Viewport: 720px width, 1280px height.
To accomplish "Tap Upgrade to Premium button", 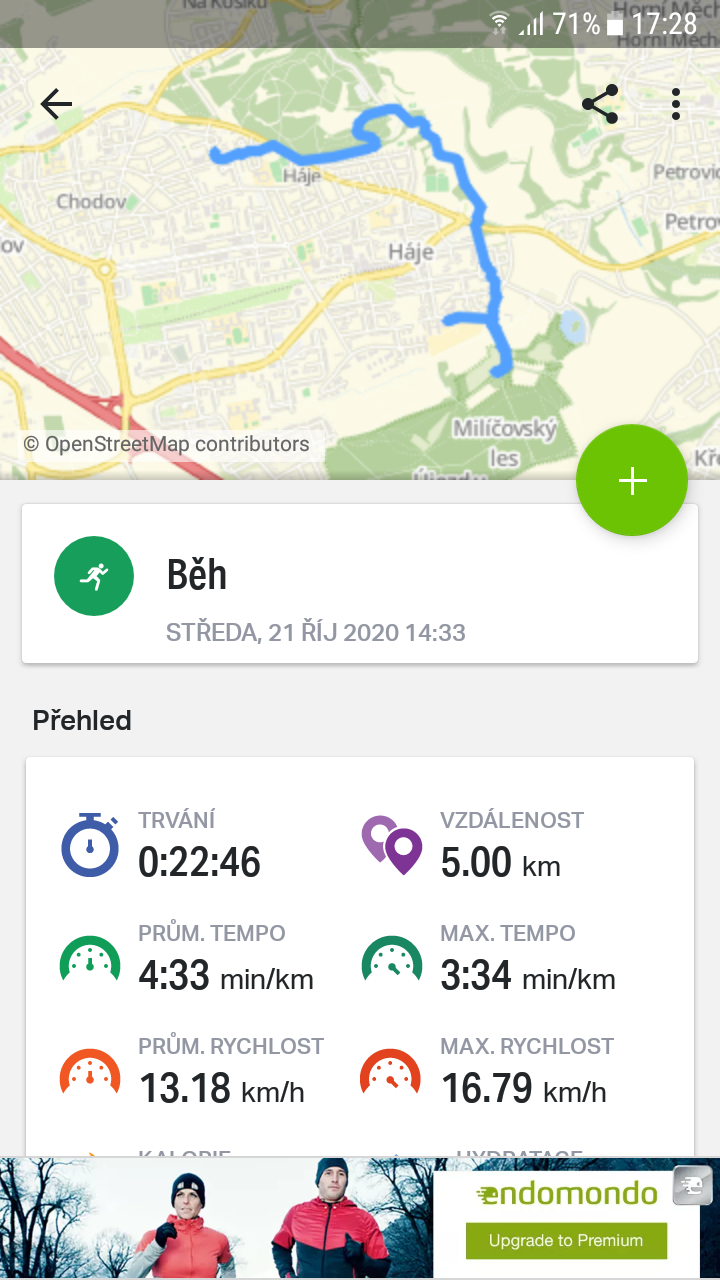I will tap(566, 1240).
